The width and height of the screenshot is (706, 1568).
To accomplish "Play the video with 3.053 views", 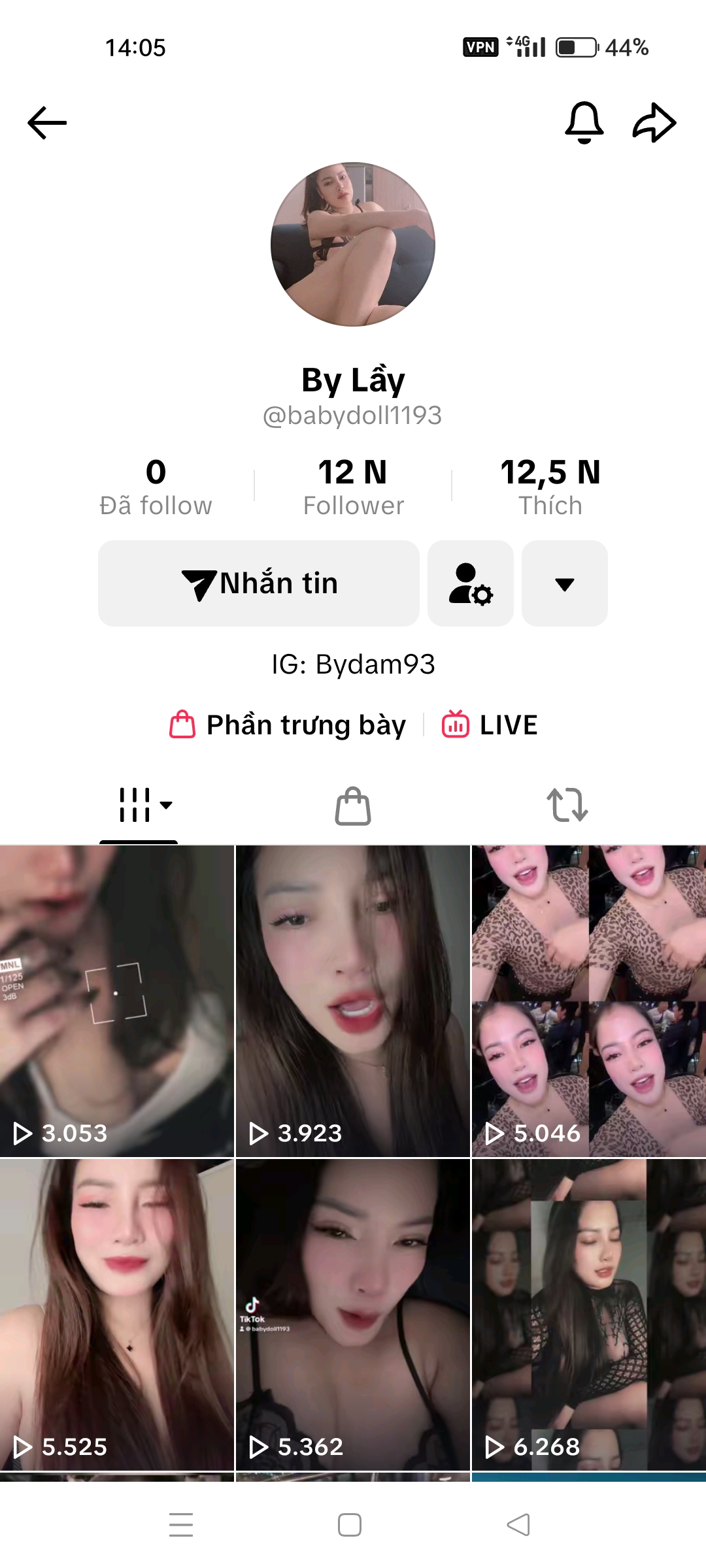I will [116, 1000].
